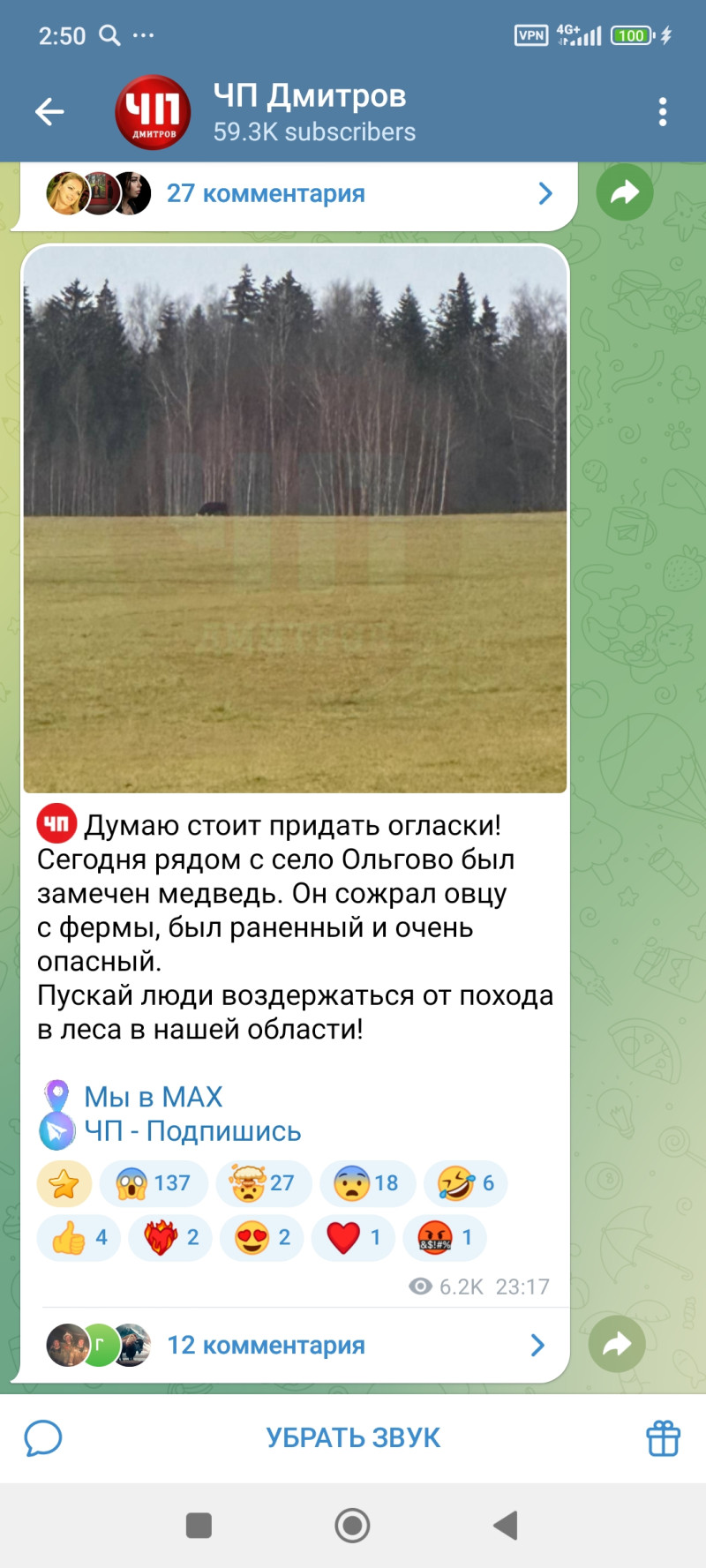Viewport: 706px width, 1568px height.
Task: Open the 12 комментария thread
Action: coord(291,1345)
